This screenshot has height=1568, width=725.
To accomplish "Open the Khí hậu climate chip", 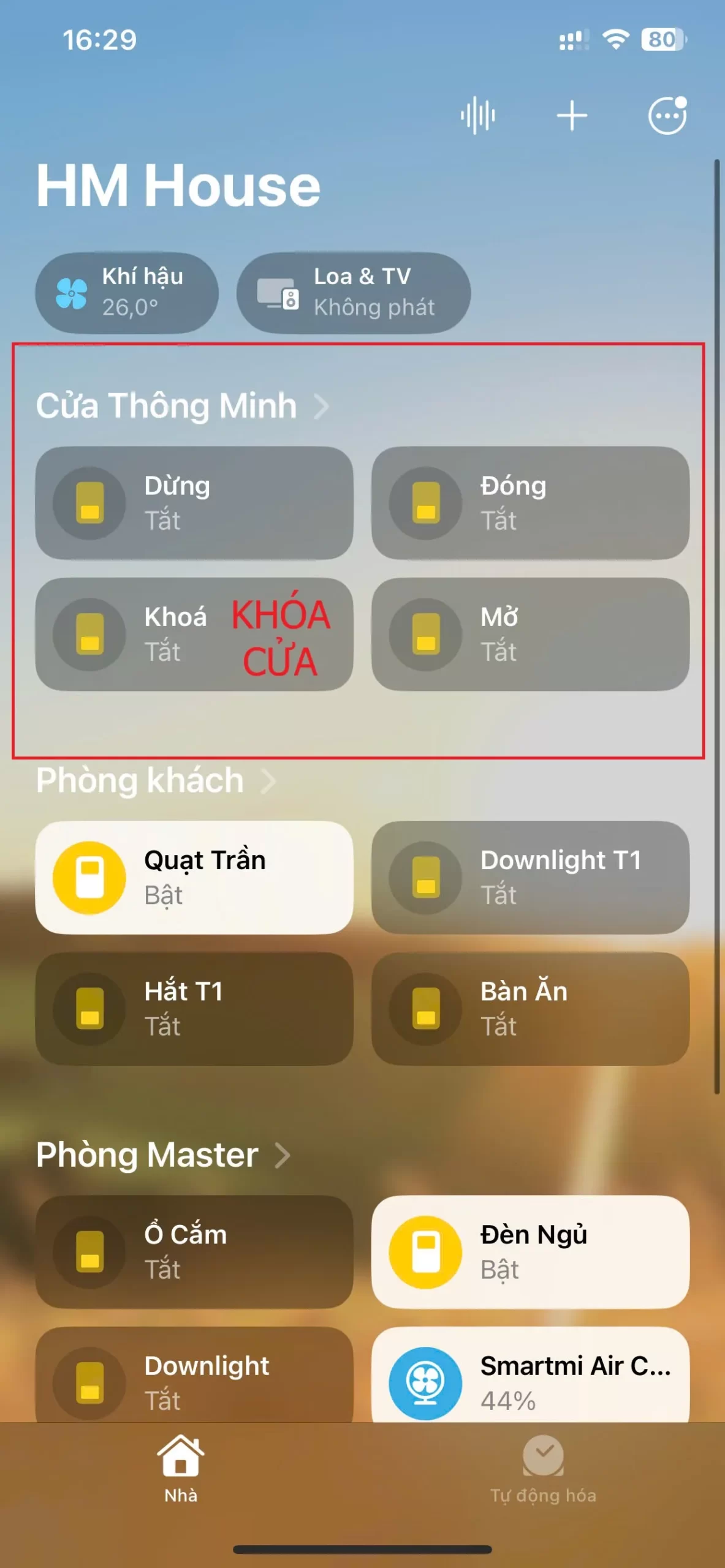I will click(x=126, y=293).
